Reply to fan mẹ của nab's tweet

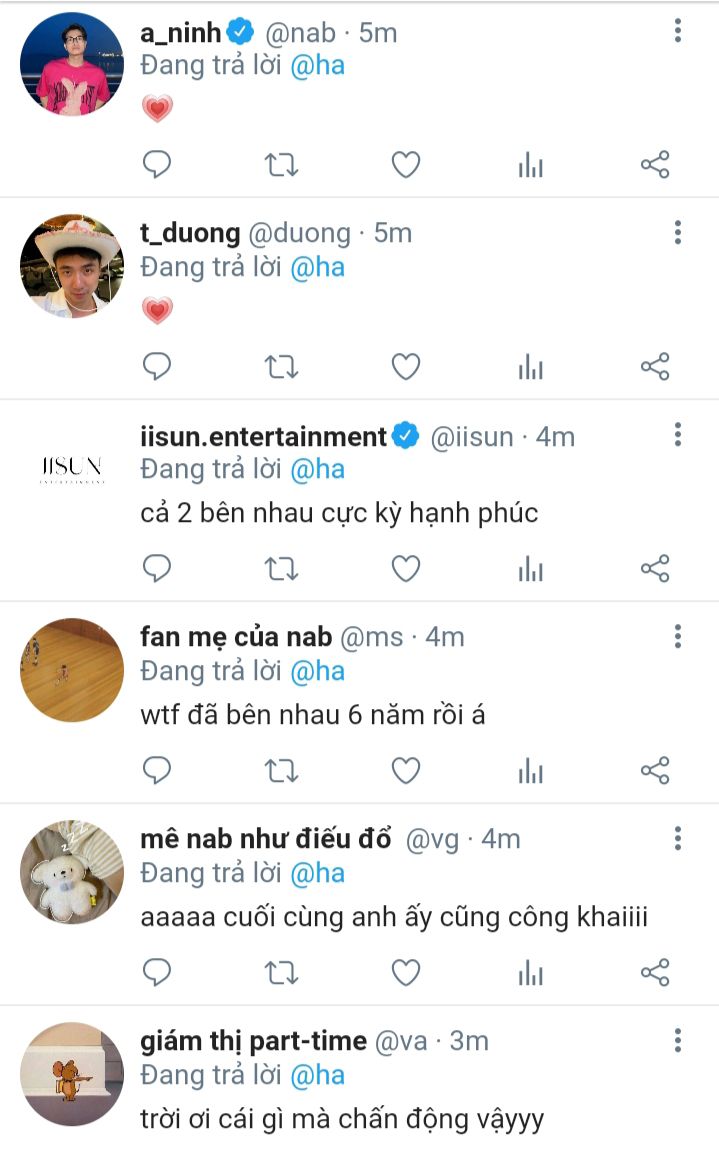(157, 770)
